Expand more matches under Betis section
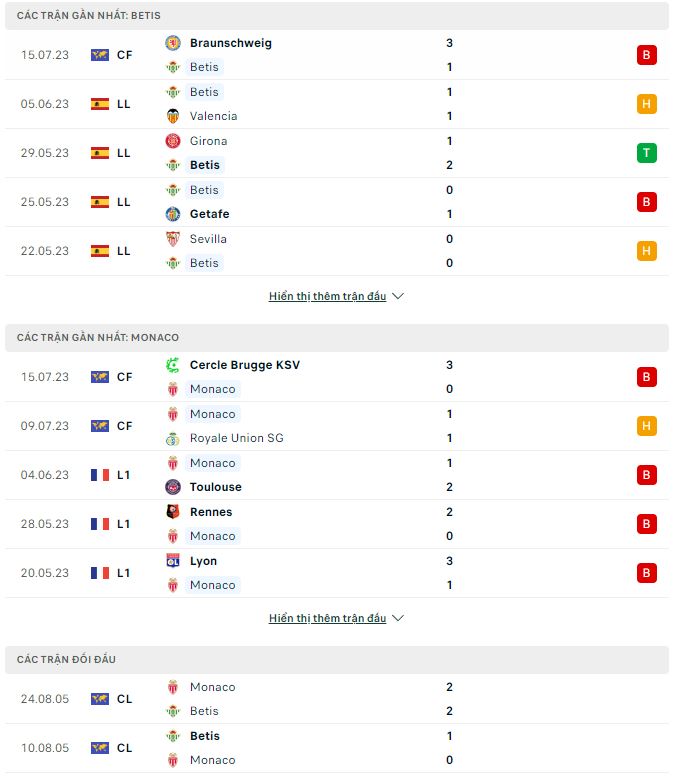The height and width of the screenshot is (776, 674). pos(336,296)
